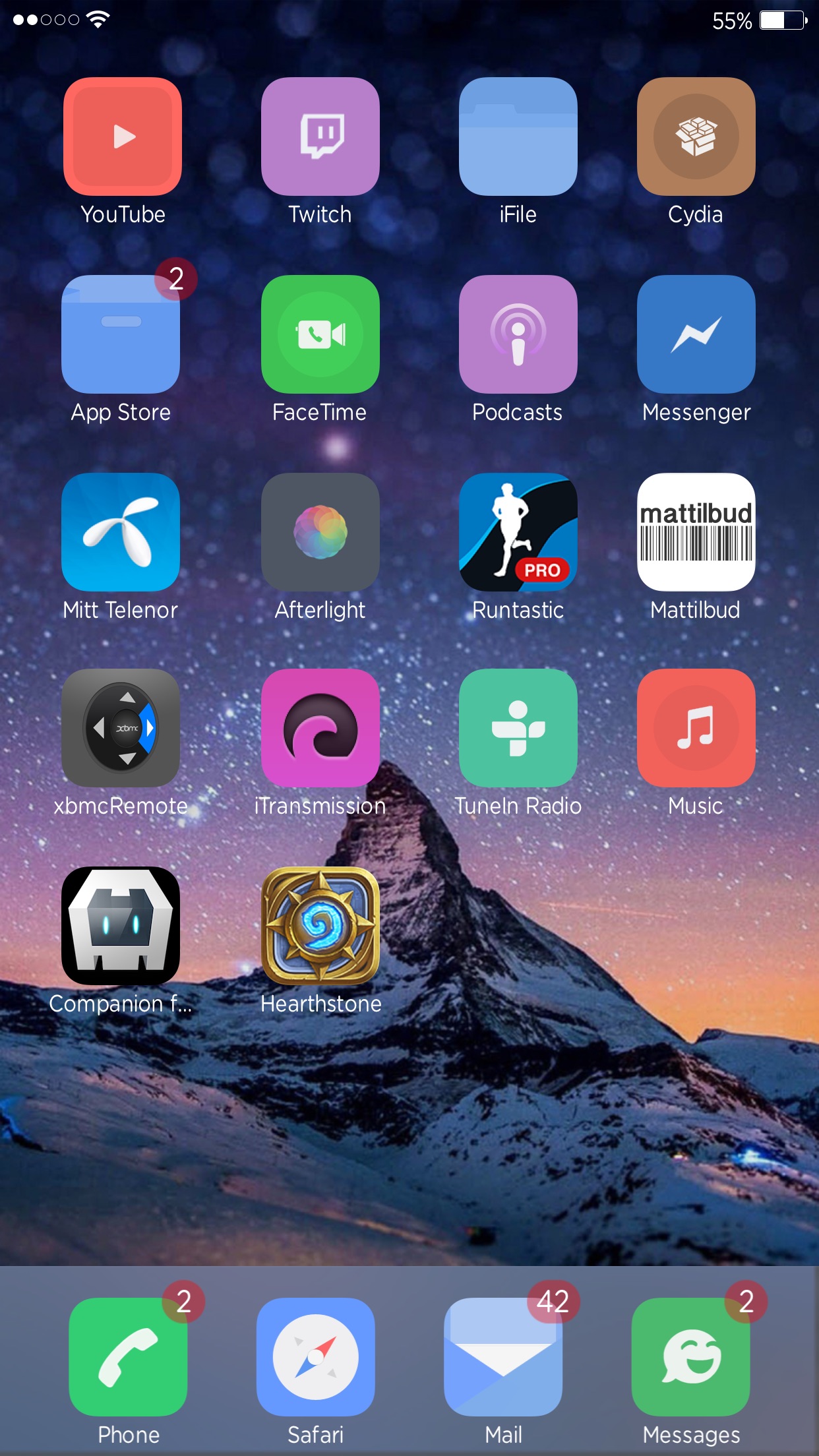This screenshot has height=1456, width=819.
Task: Check Mail with 42 unread
Action: pos(503,1357)
